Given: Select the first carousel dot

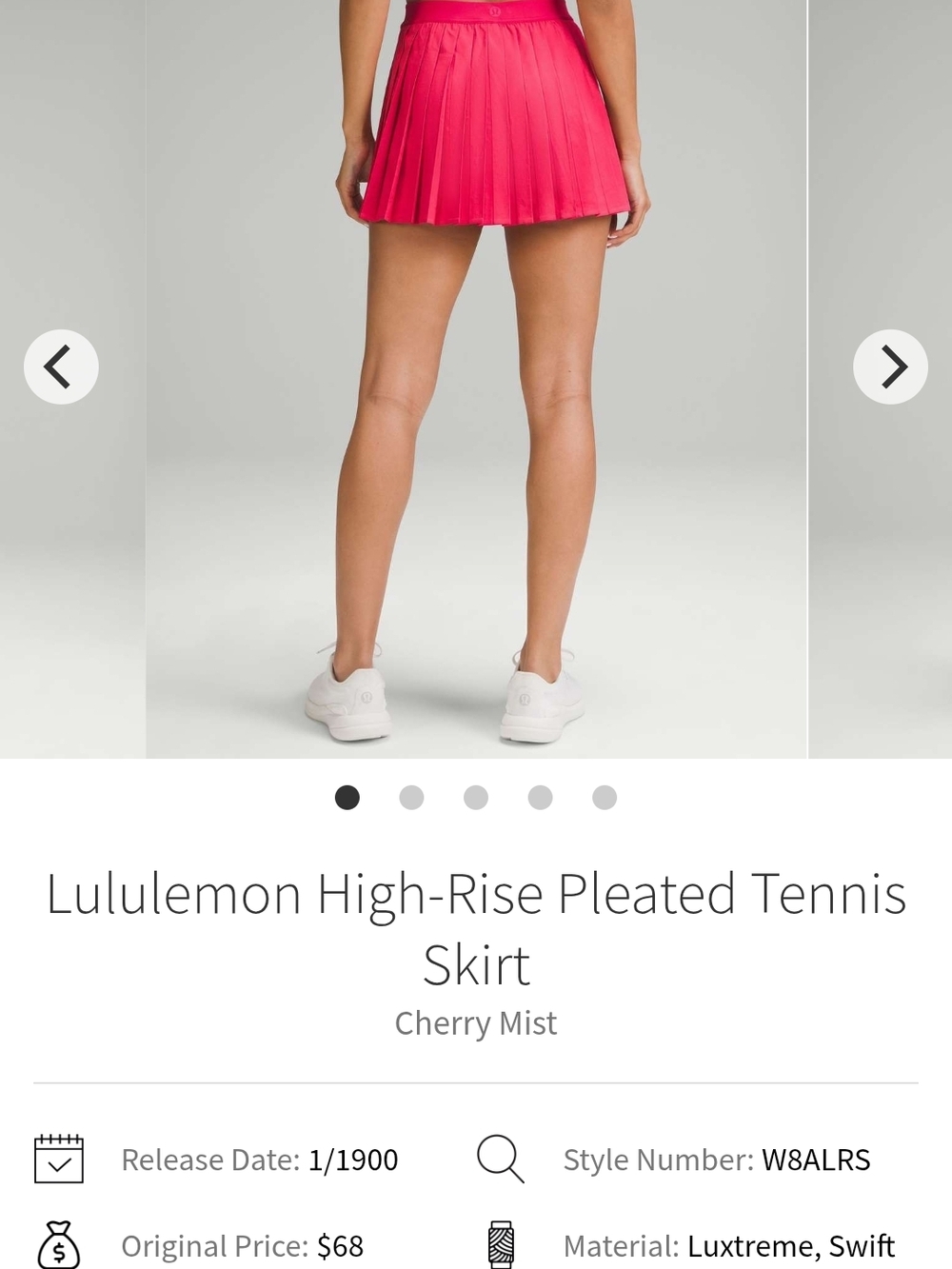Looking at the screenshot, I should (x=347, y=797).
